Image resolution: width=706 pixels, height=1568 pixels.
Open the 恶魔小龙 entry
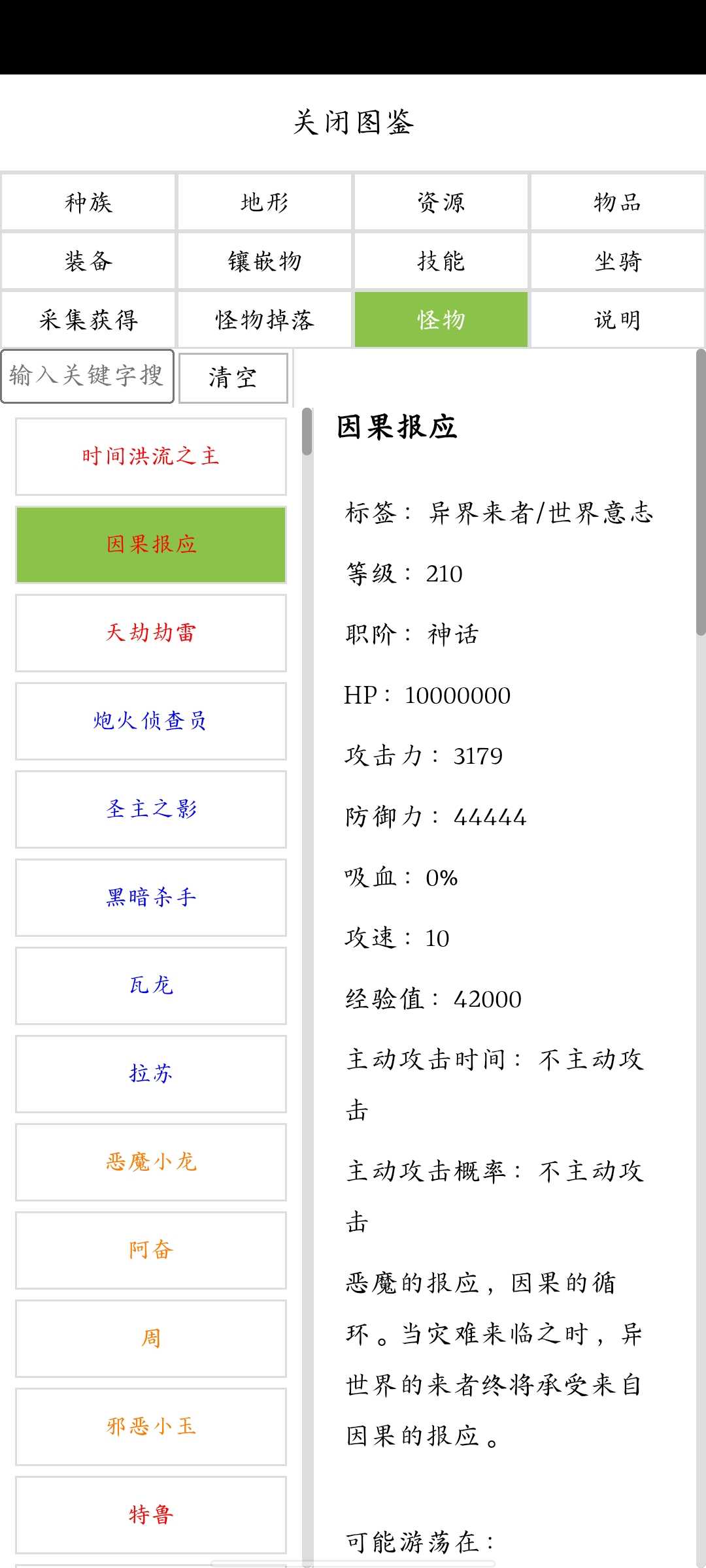151,1162
